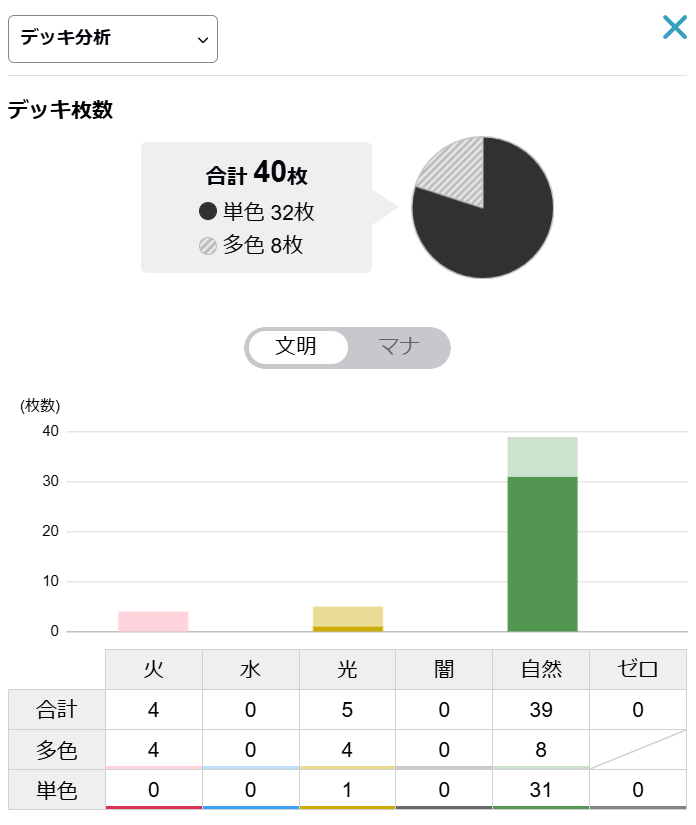The width and height of the screenshot is (696, 825).
Task: Switch to the マナ view
Action: (x=399, y=347)
